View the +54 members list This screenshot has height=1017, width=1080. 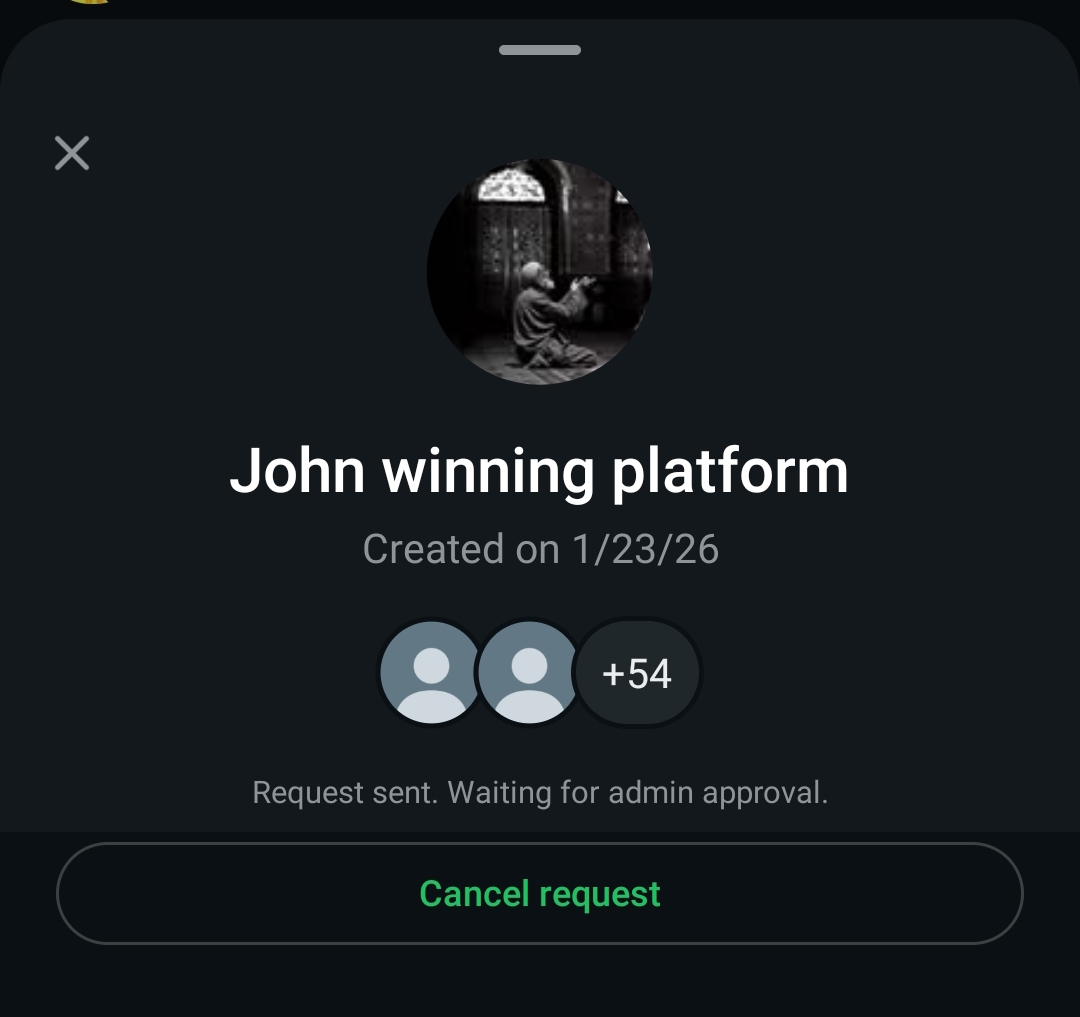point(638,673)
